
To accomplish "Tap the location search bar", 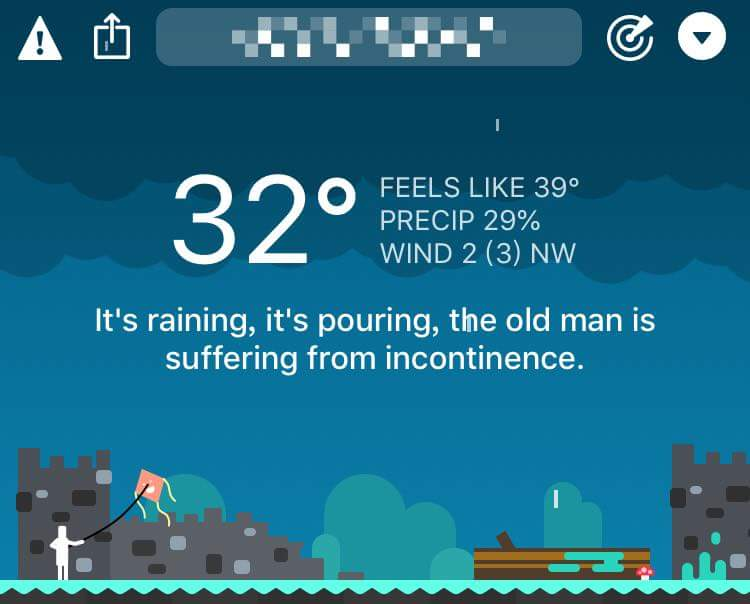I will [368, 38].
